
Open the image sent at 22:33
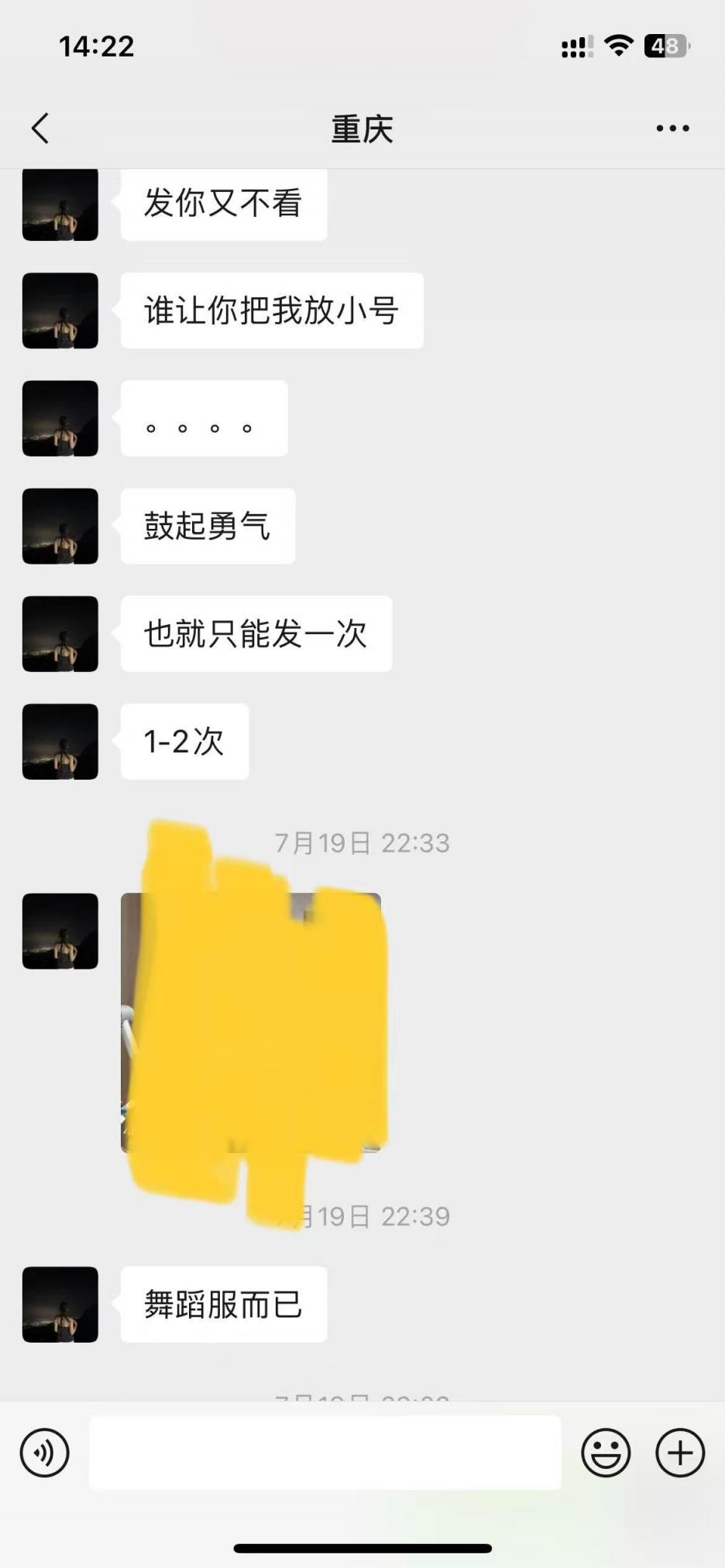click(x=251, y=1022)
